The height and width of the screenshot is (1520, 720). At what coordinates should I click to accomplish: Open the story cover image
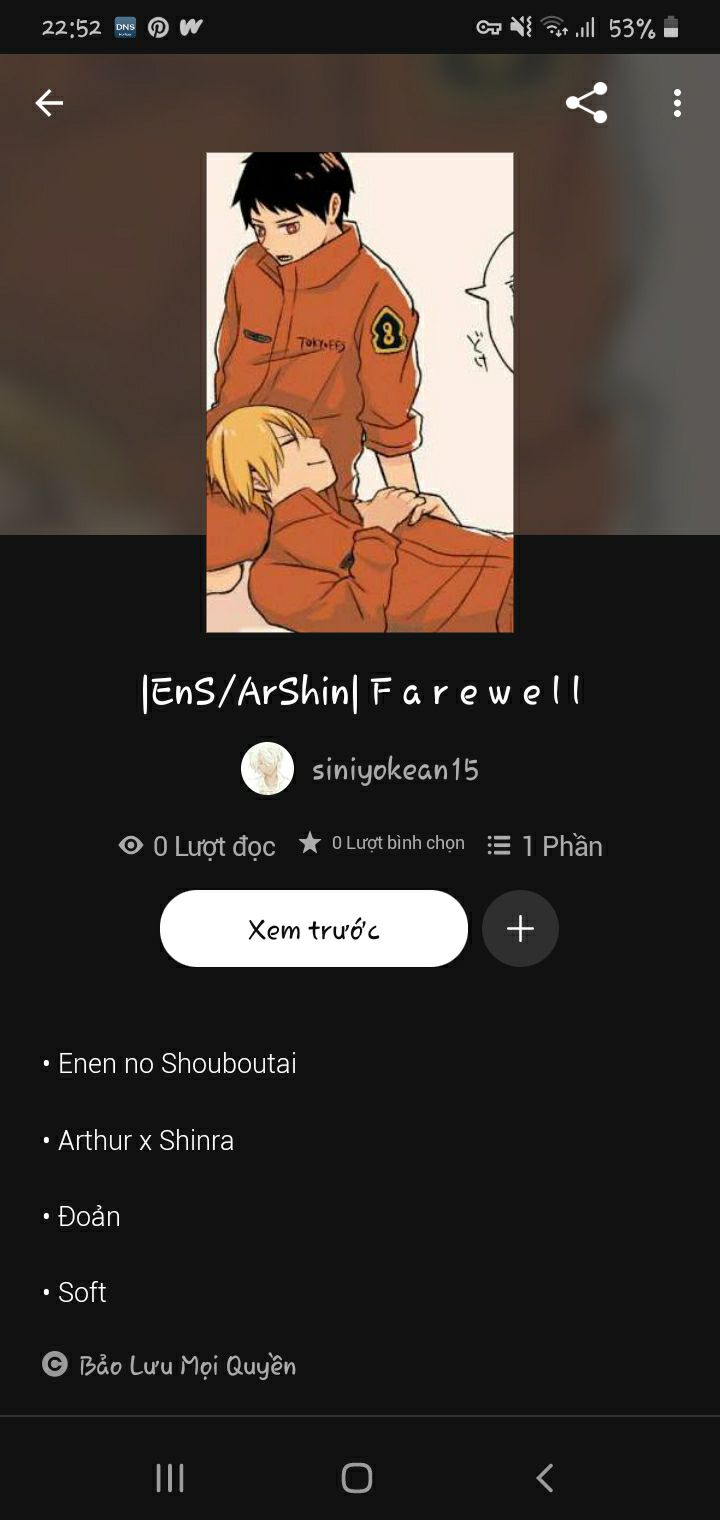[360, 392]
